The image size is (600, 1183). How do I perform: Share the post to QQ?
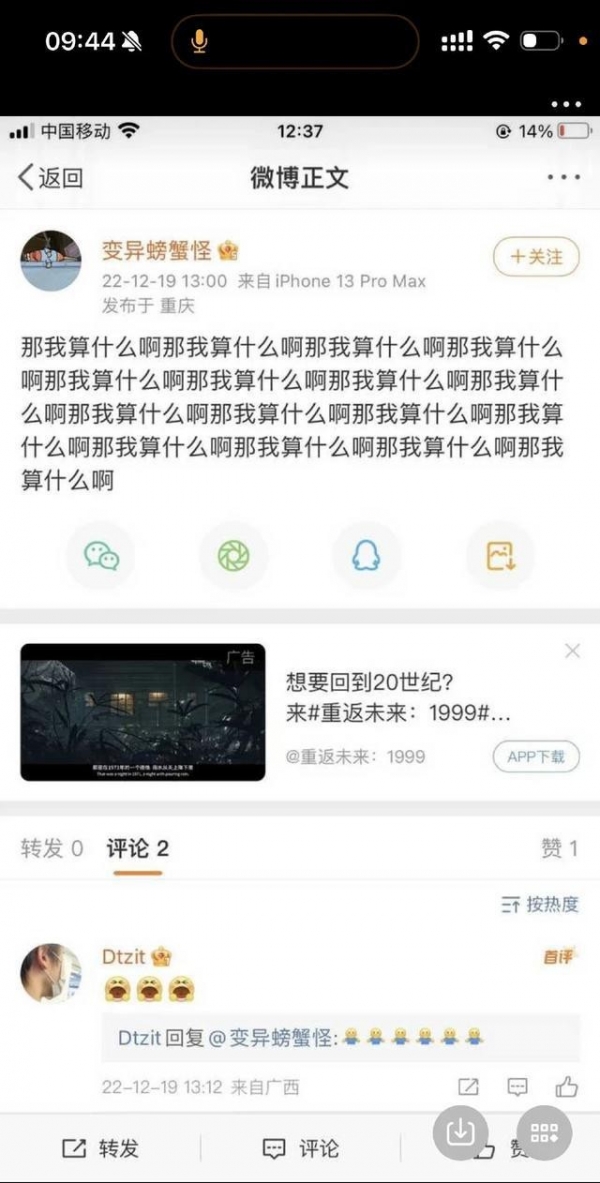366,556
